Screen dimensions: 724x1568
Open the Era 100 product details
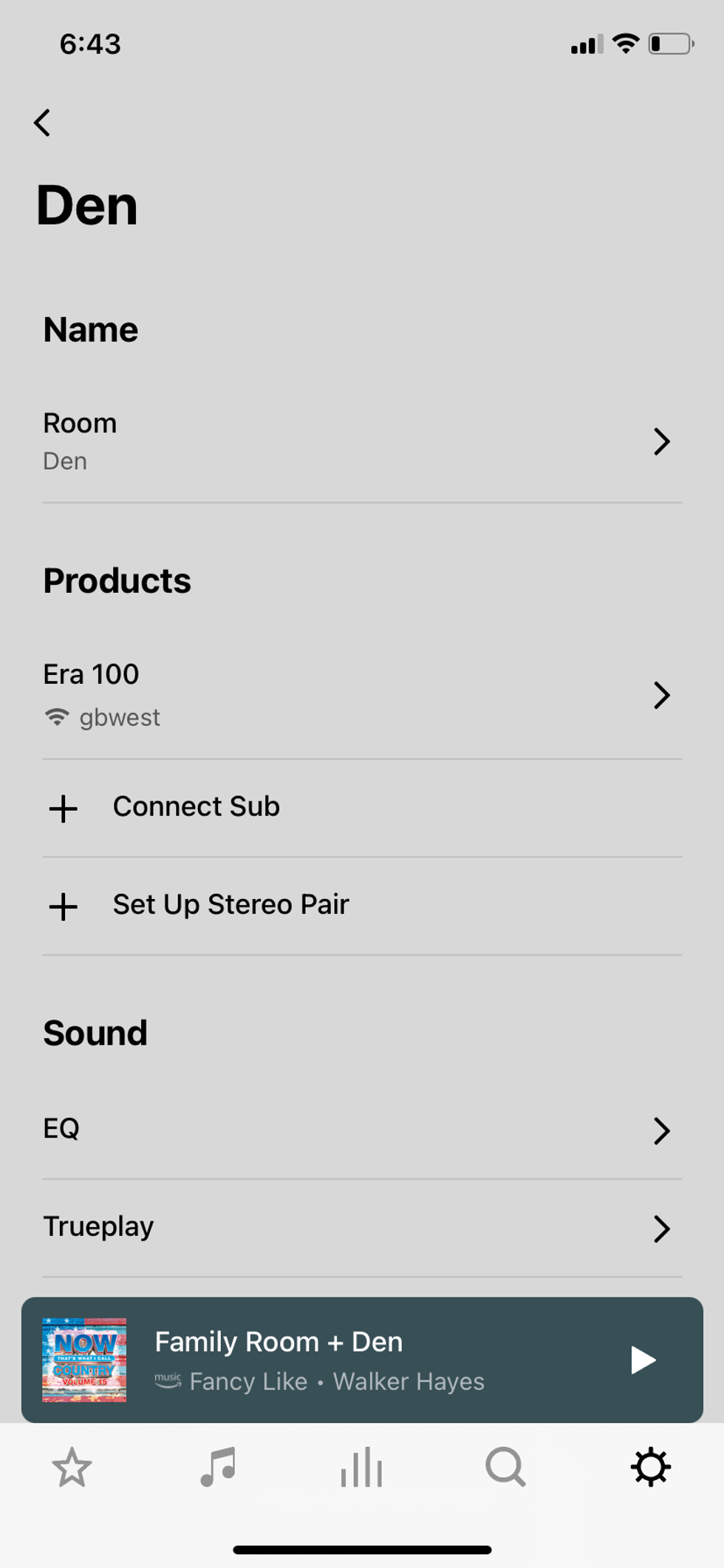coord(361,693)
